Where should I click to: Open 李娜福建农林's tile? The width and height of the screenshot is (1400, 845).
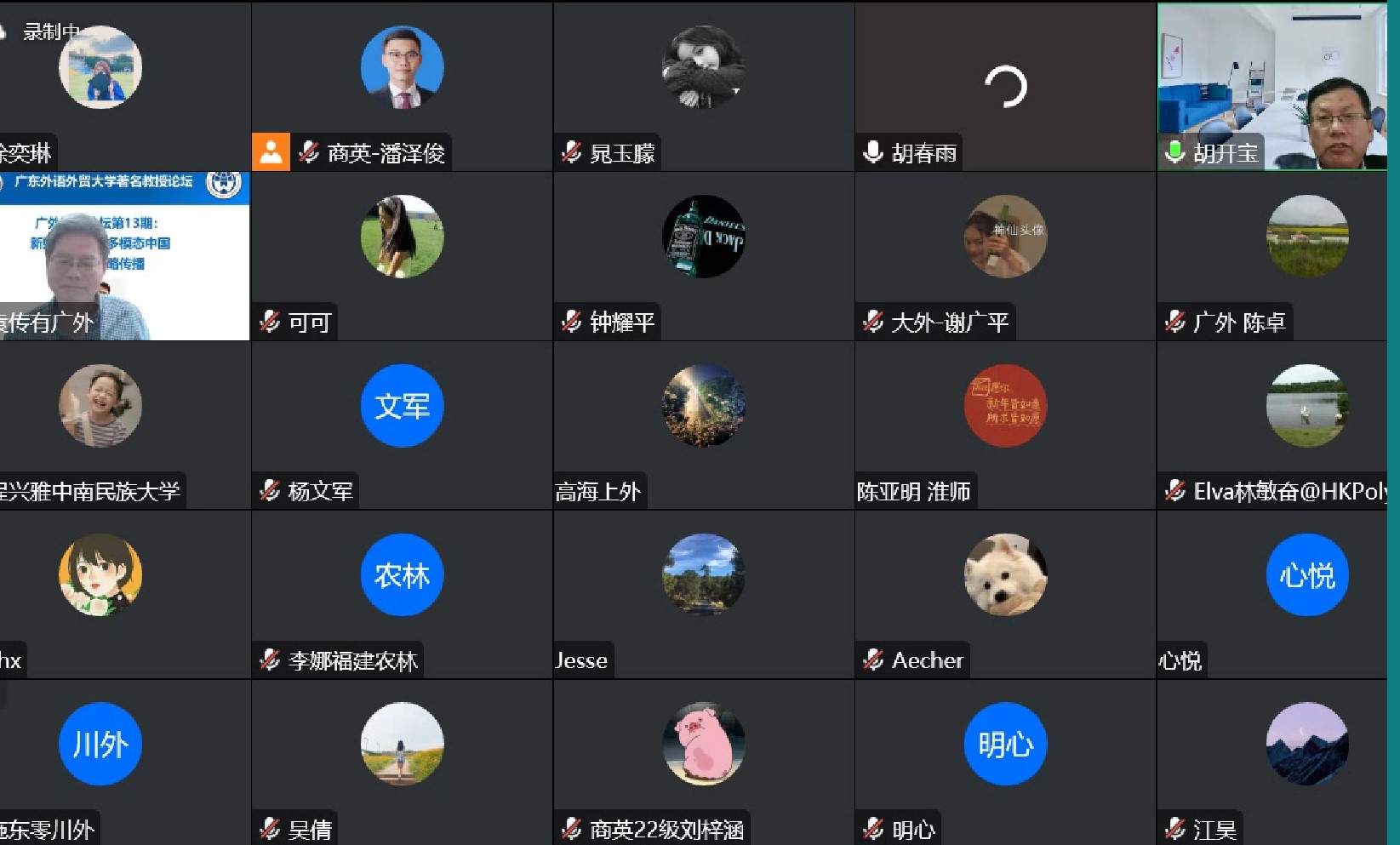(x=402, y=593)
